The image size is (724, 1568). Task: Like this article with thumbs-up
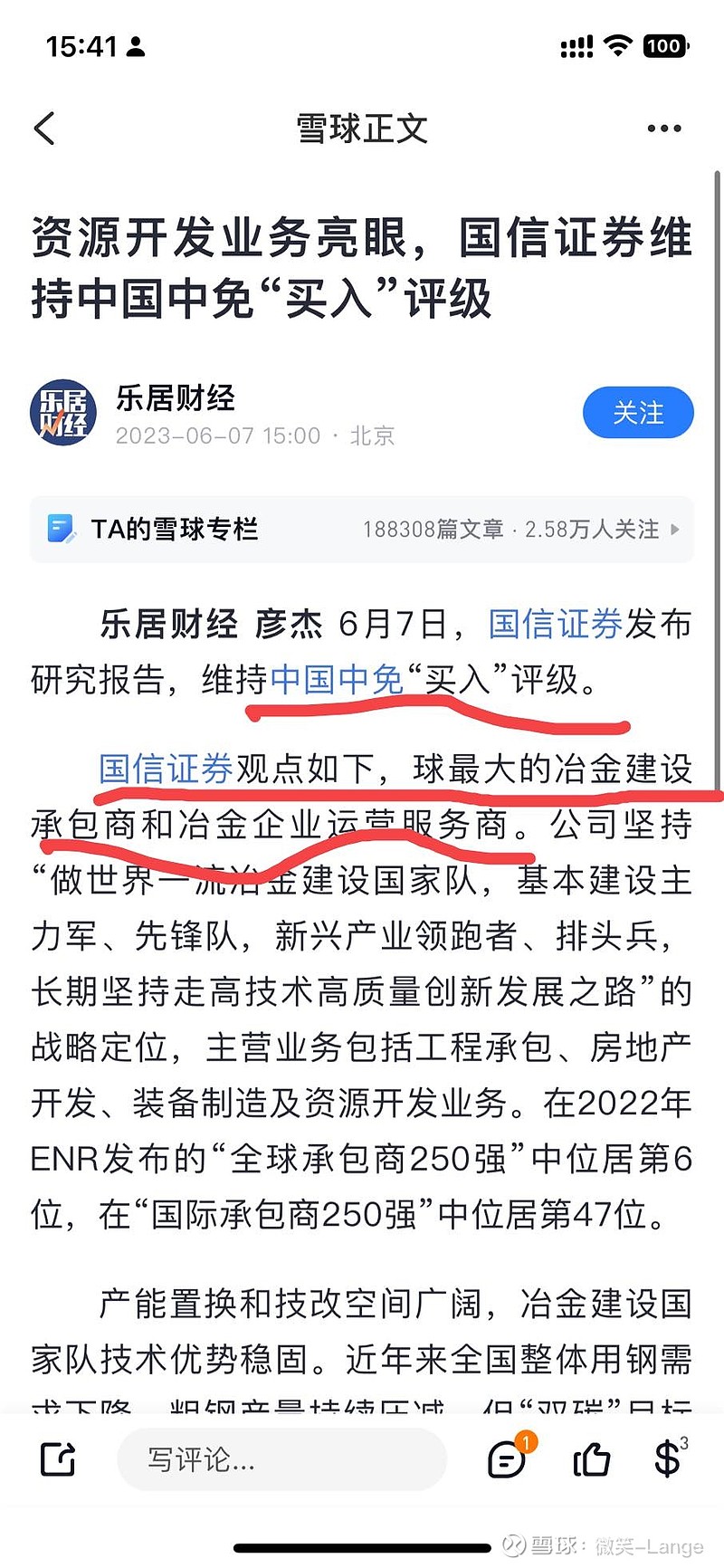592,1458
